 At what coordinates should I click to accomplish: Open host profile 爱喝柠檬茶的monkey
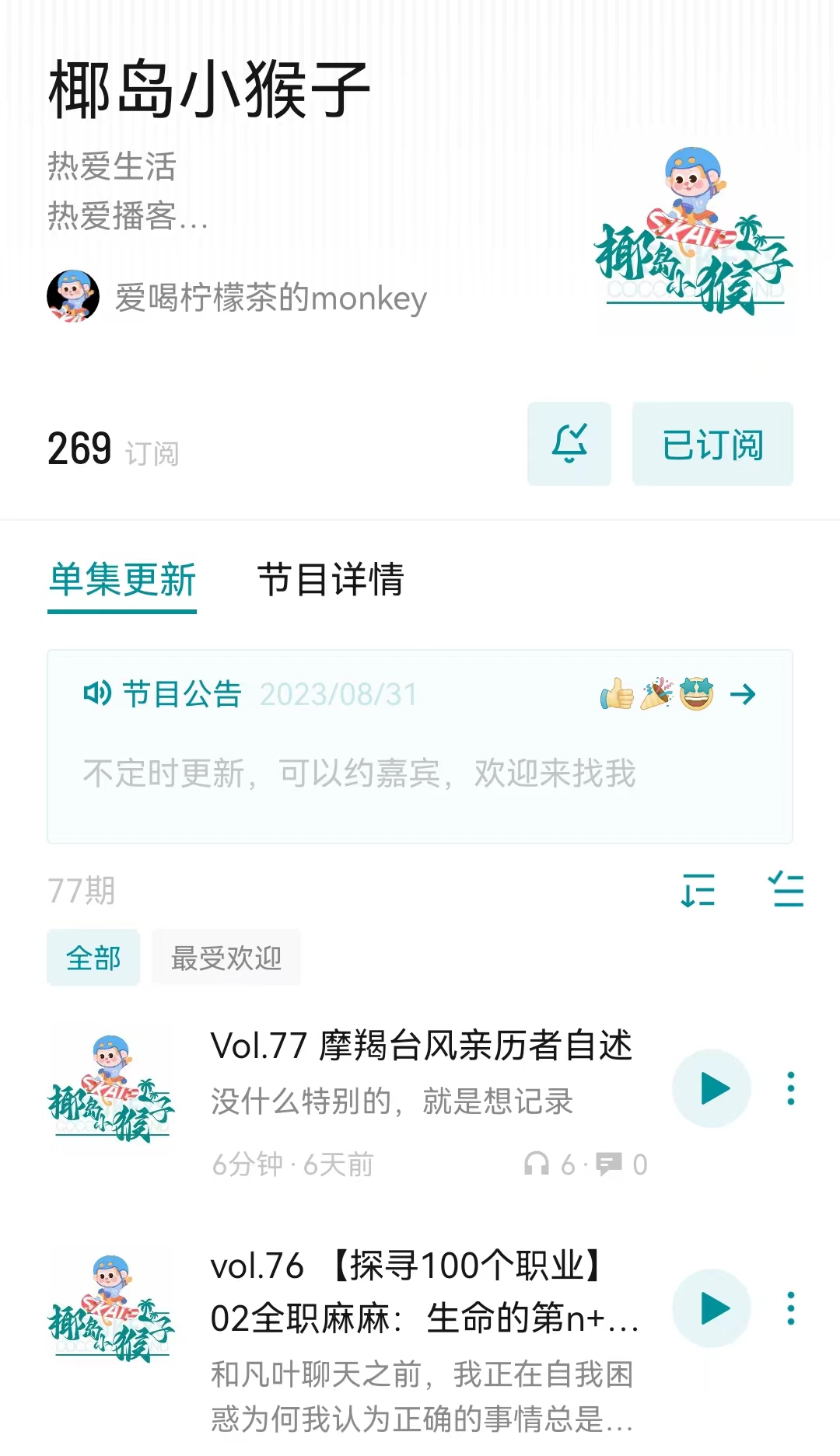[237, 297]
